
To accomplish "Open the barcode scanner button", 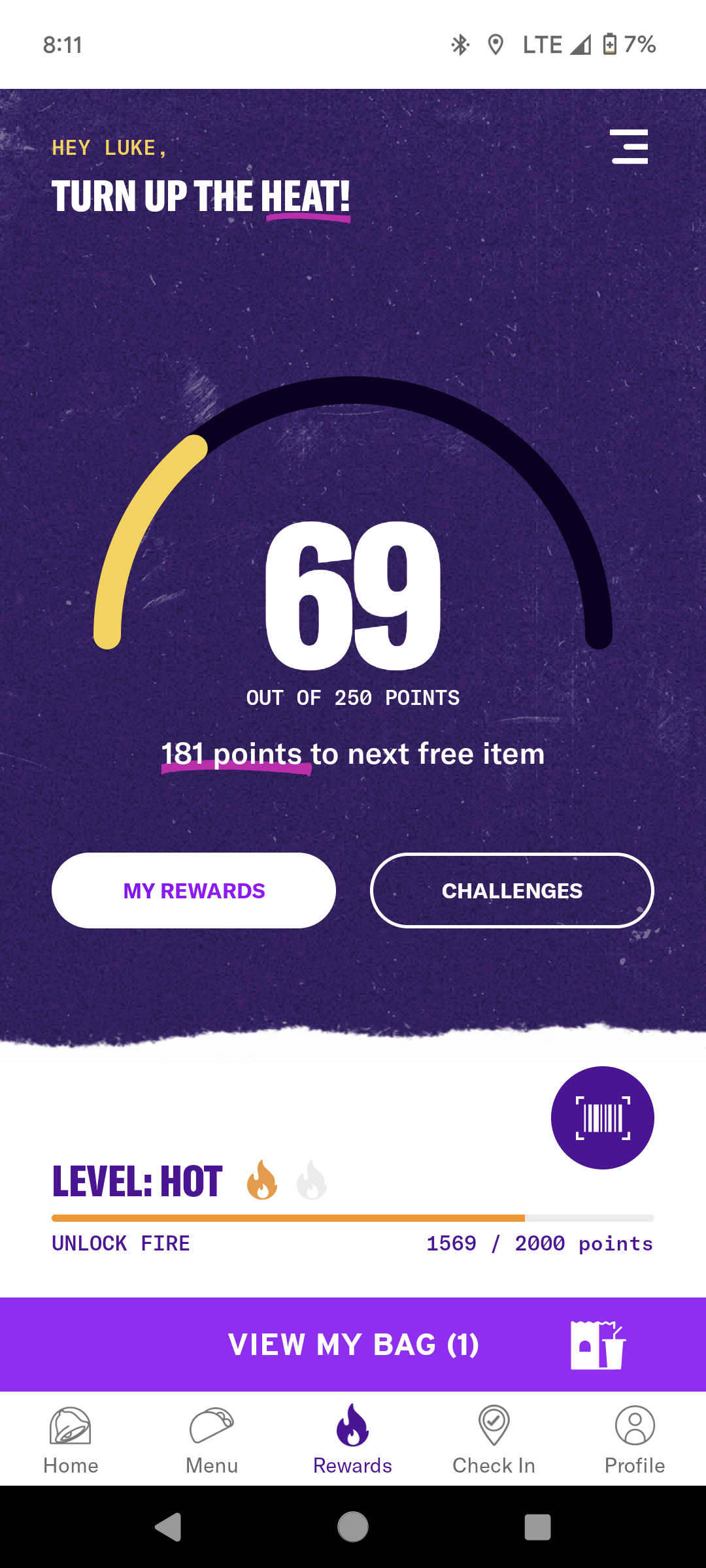I will pyautogui.click(x=602, y=1118).
